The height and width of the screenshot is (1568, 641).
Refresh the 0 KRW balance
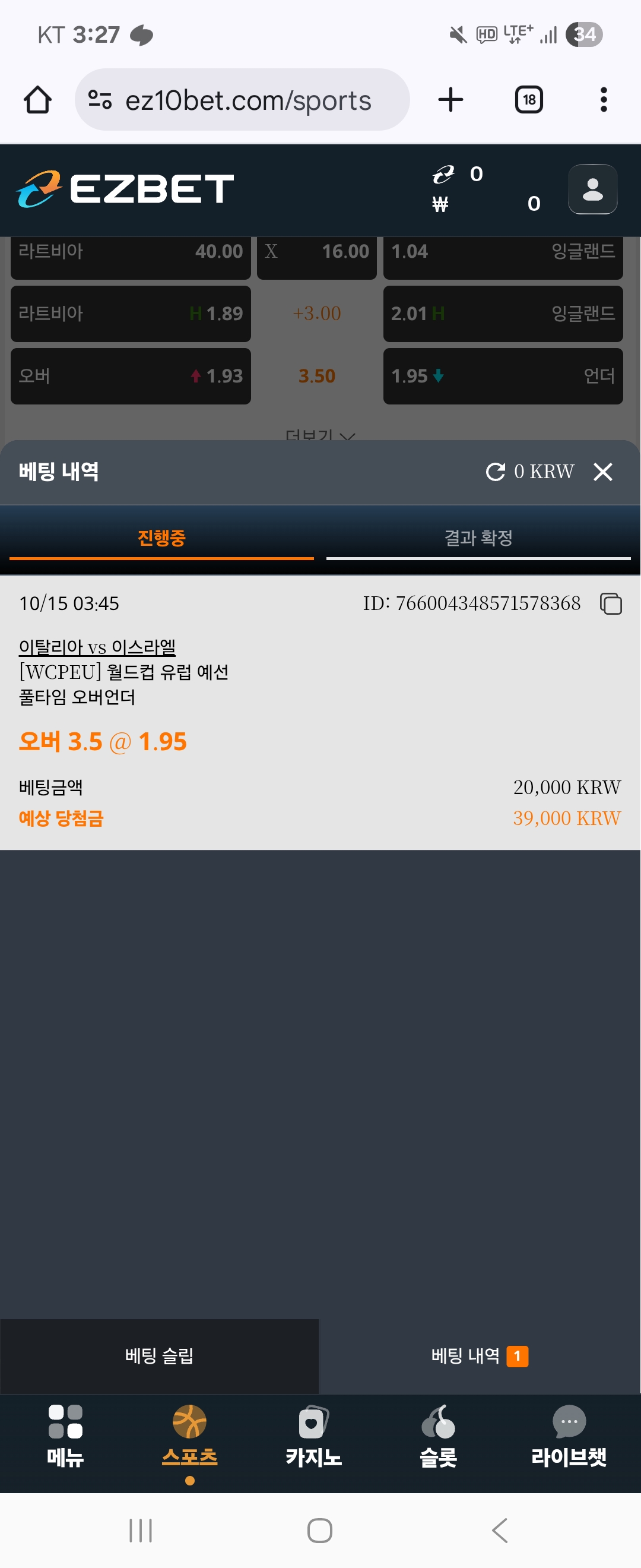pyautogui.click(x=496, y=472)
